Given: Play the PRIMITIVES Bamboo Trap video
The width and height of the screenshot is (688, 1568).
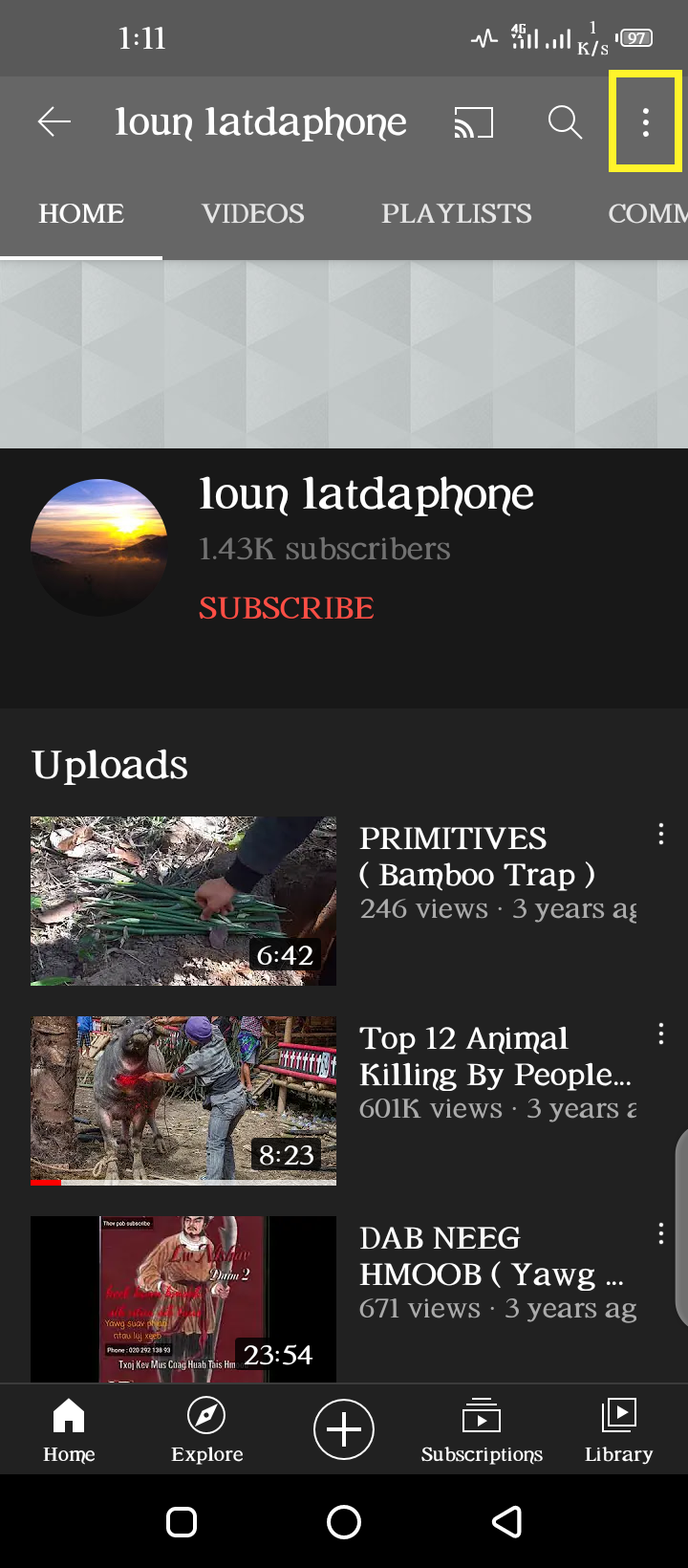Looking at the screenshot, I should 183,901.
